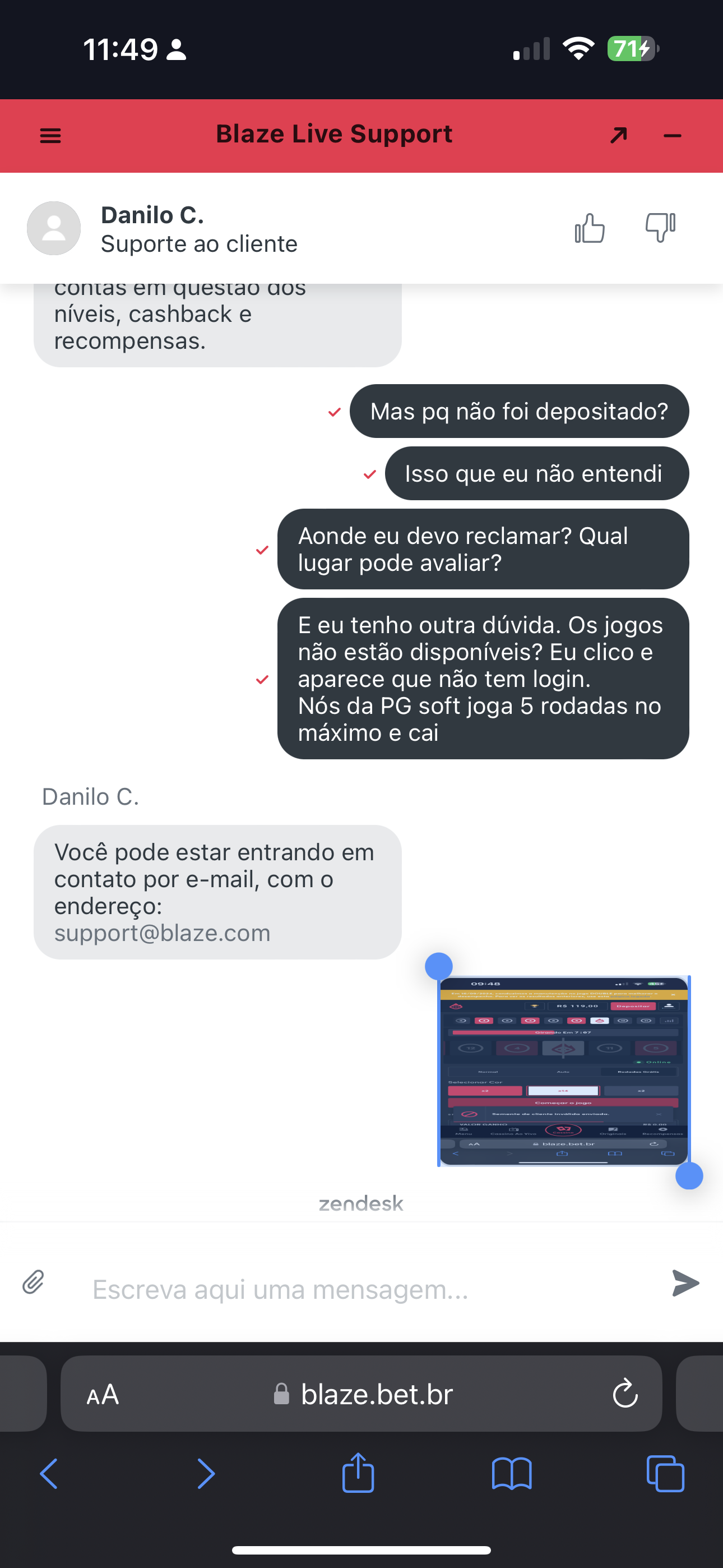723x1568 pixels.
Task: Reload the blaze.bet.br page
Action: pos(625,1394)
